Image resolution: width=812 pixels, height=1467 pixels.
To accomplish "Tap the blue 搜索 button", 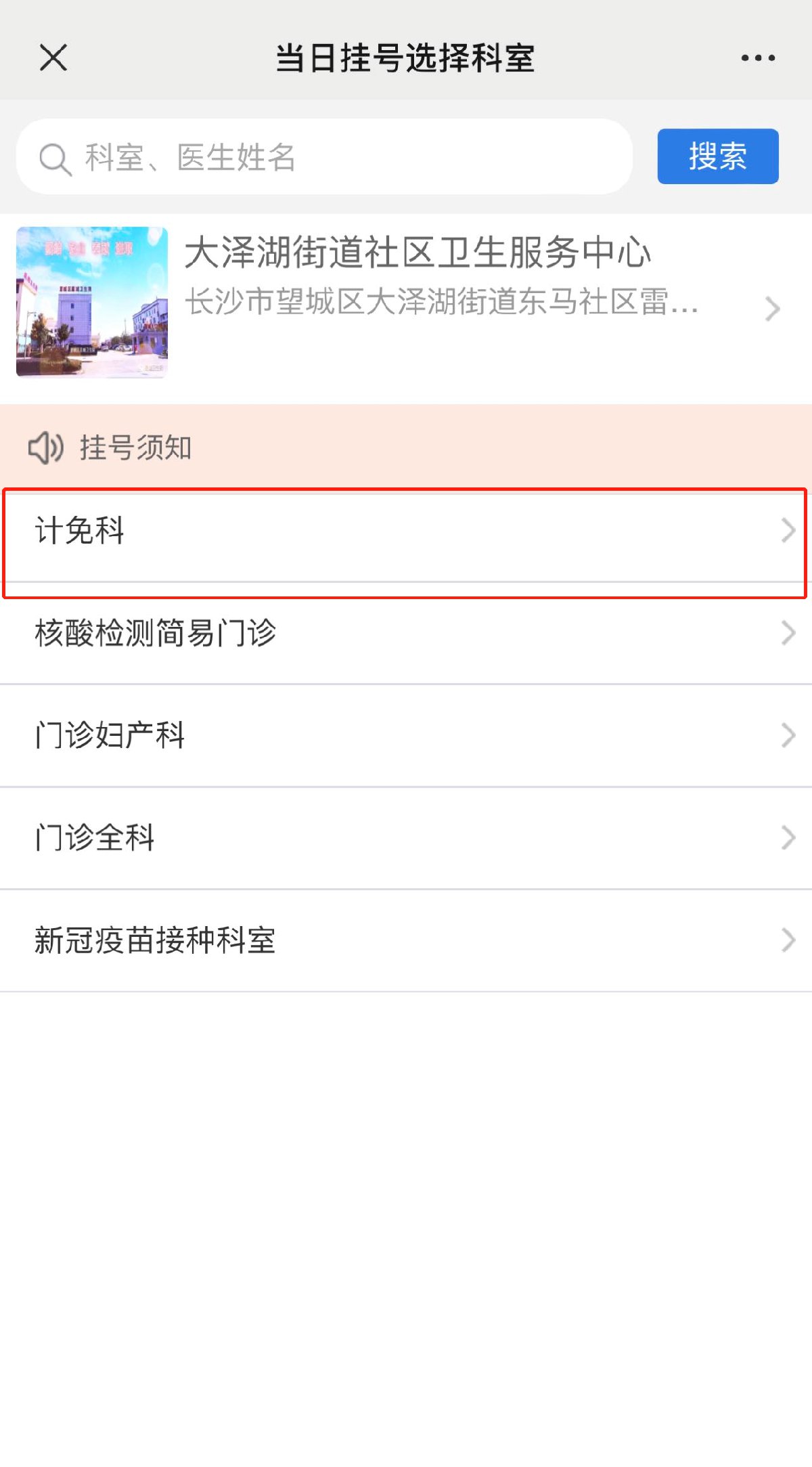I will (717, 156).
